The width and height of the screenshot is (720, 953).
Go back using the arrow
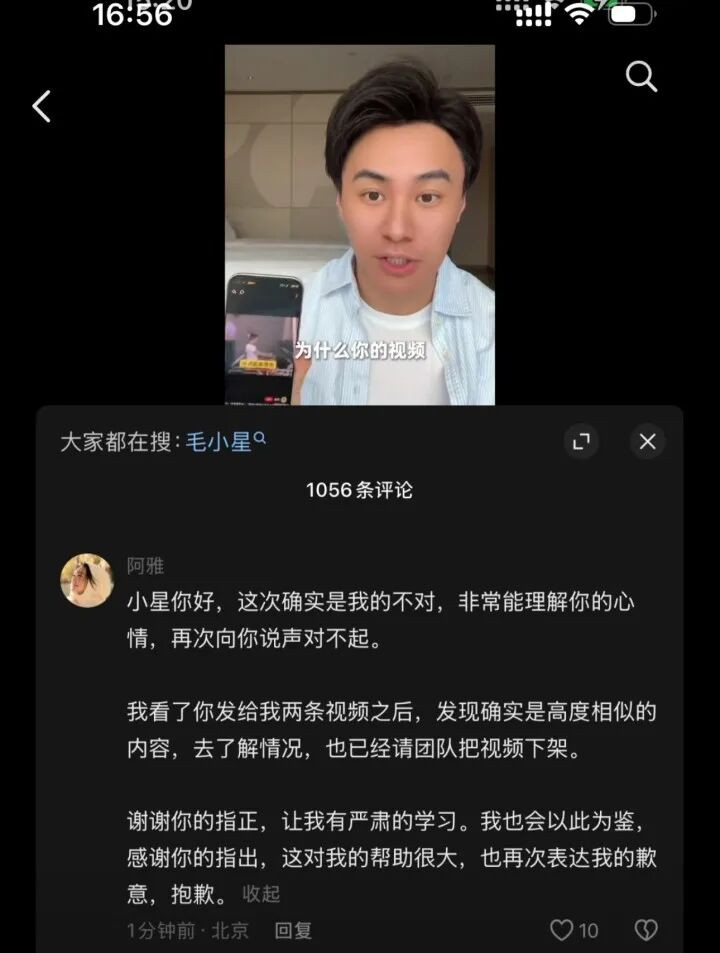[41, 107]
